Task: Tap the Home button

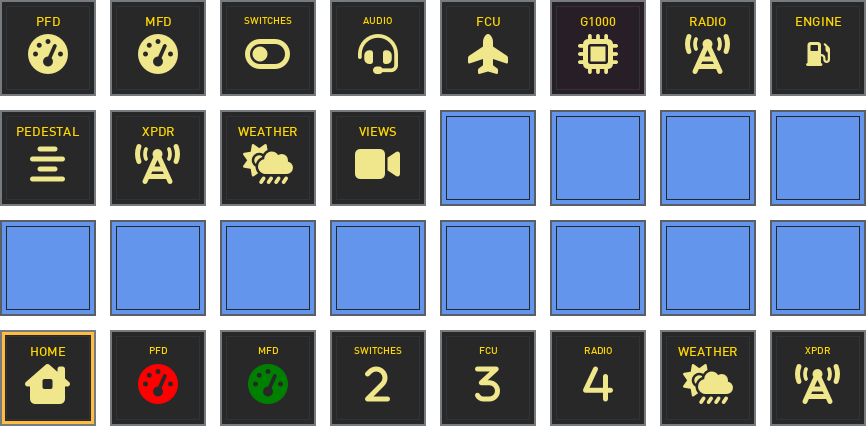Action: coord(48,378)
